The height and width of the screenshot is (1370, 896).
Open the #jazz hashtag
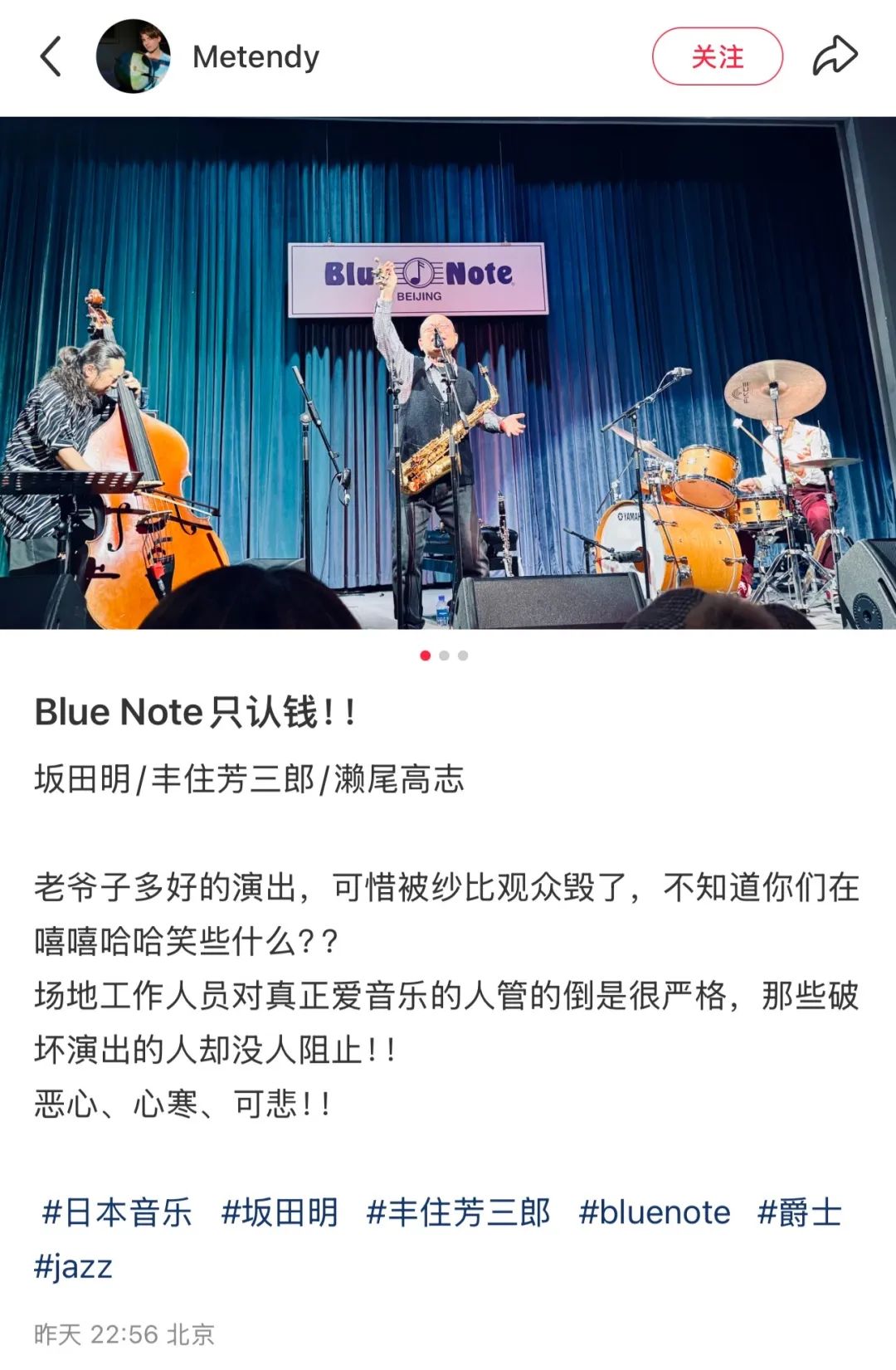point(73,1267)
